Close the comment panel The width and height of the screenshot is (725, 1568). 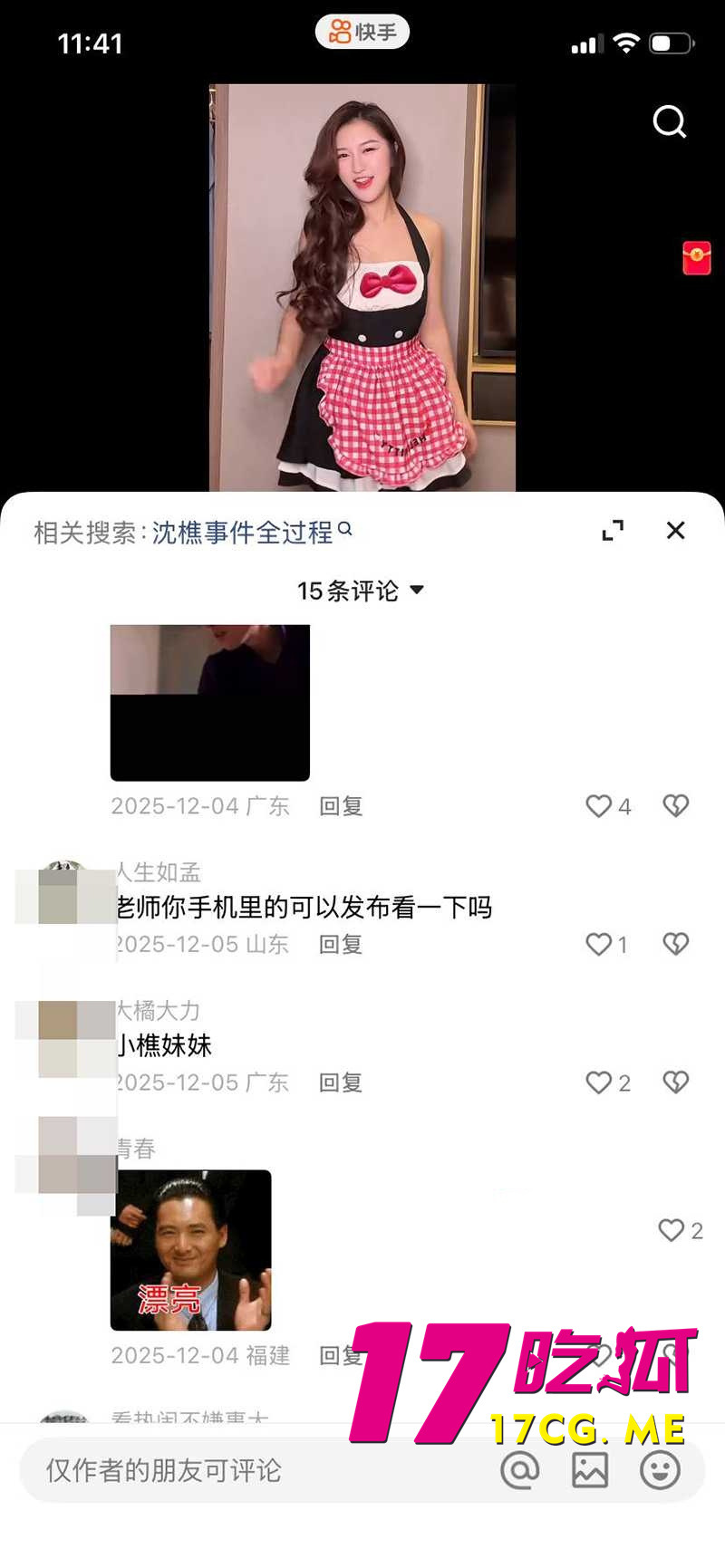tap(675, 531)
